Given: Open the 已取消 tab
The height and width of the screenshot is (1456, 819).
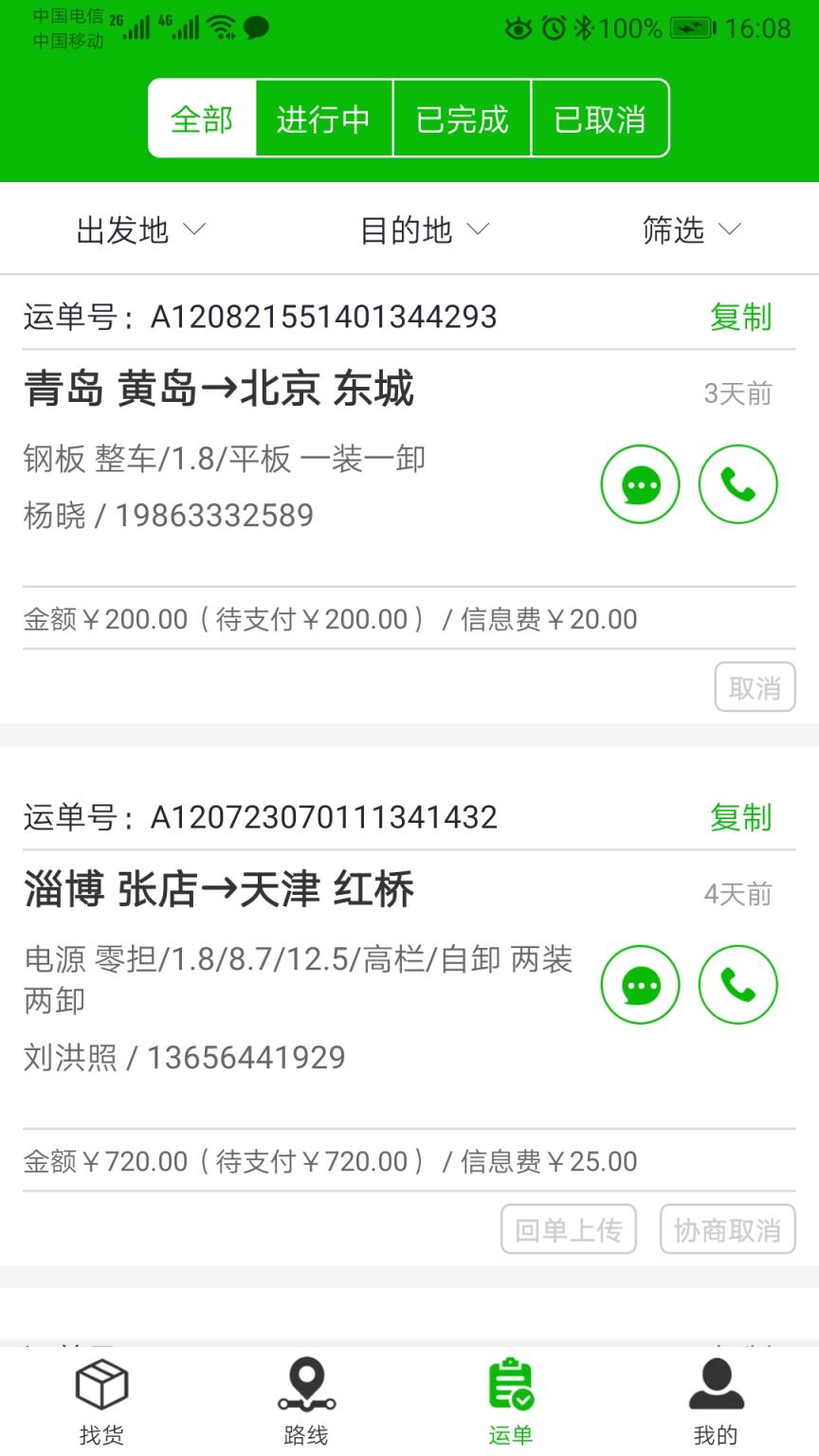Looking at the screenshot, I should click(x=601, y=116).
